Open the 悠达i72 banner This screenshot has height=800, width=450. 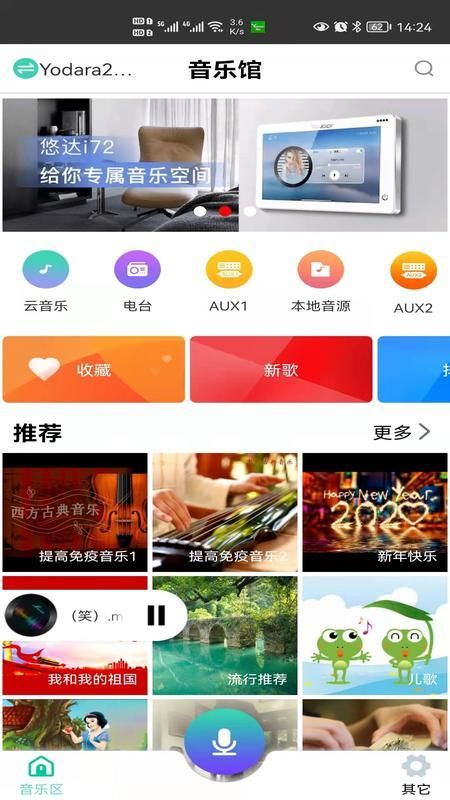(x=225, y=165)
